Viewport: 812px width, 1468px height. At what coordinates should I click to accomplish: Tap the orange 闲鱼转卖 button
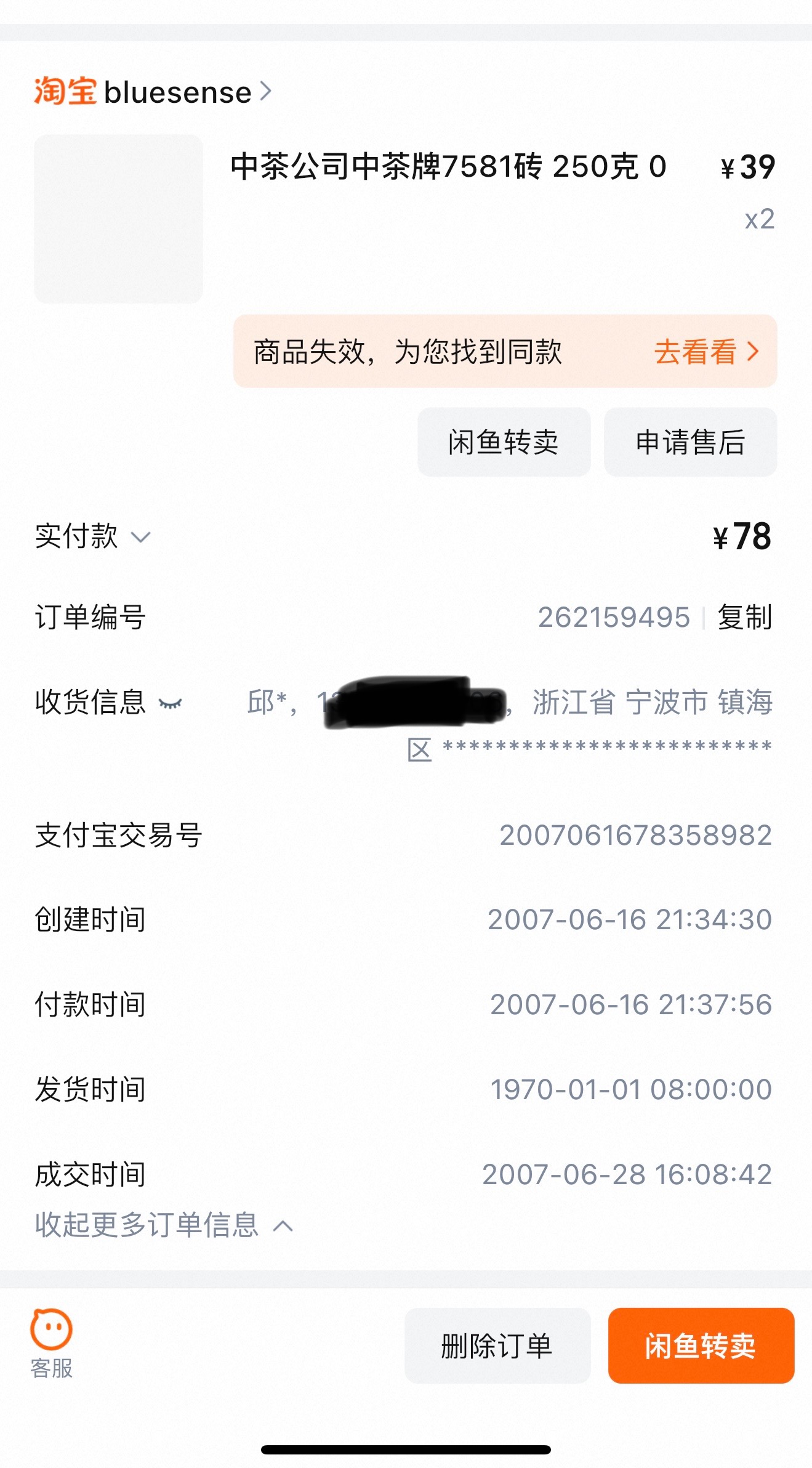701,1345
